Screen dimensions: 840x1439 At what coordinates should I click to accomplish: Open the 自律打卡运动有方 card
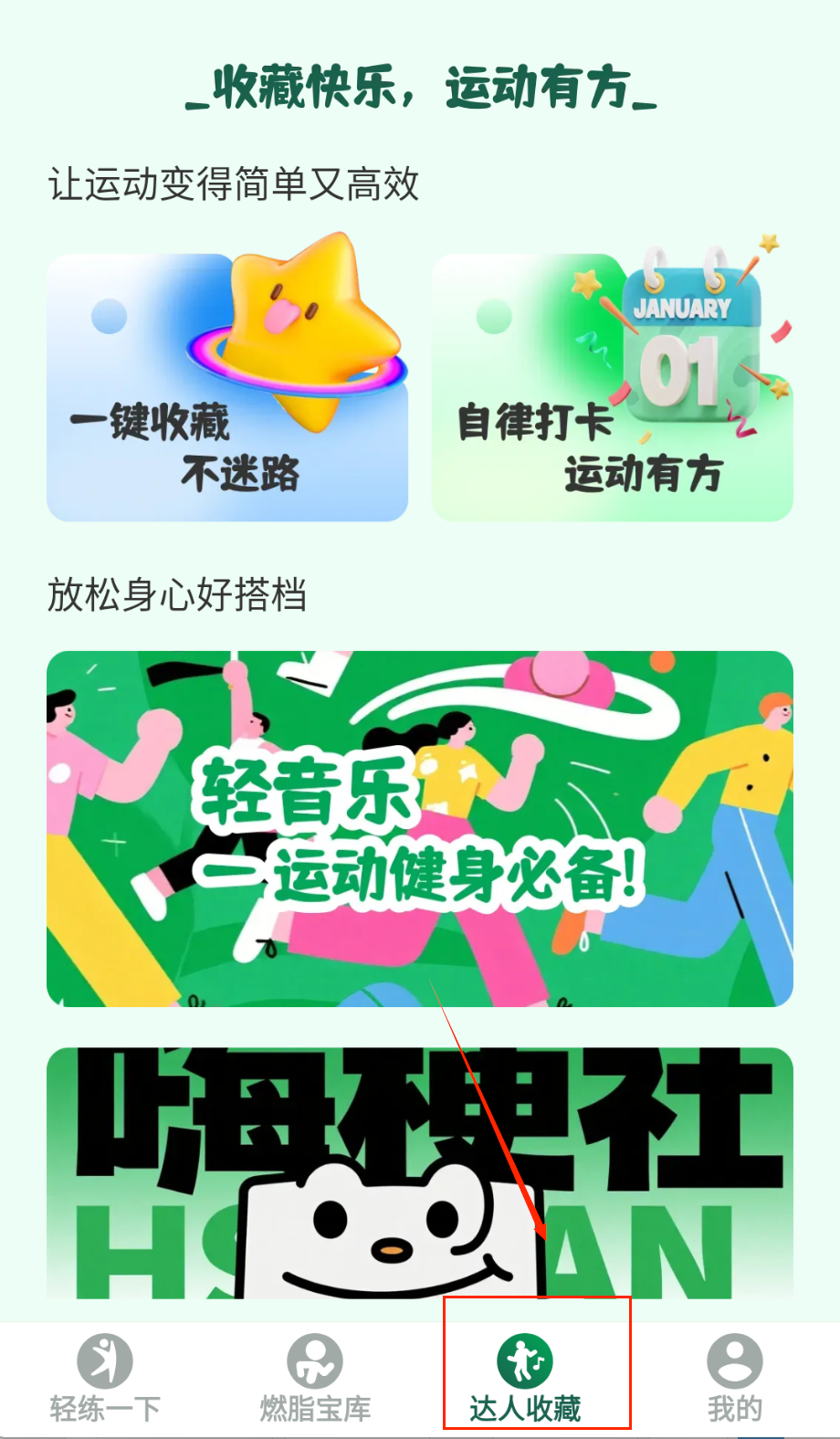pyautogui.click(x=612, y=388)
